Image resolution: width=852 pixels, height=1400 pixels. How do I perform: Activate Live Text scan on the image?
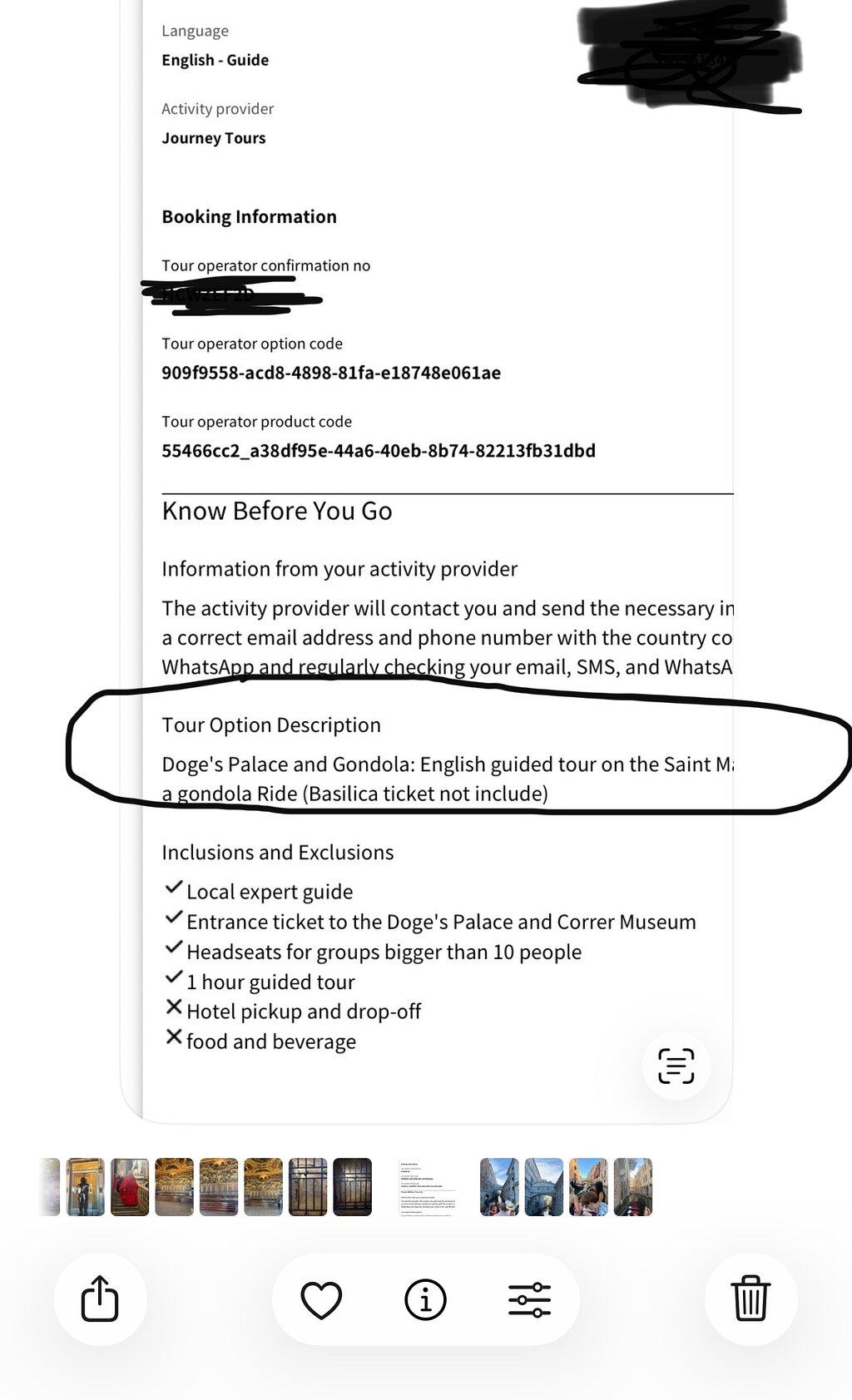pyautogui.click(x=676, y=1066)
